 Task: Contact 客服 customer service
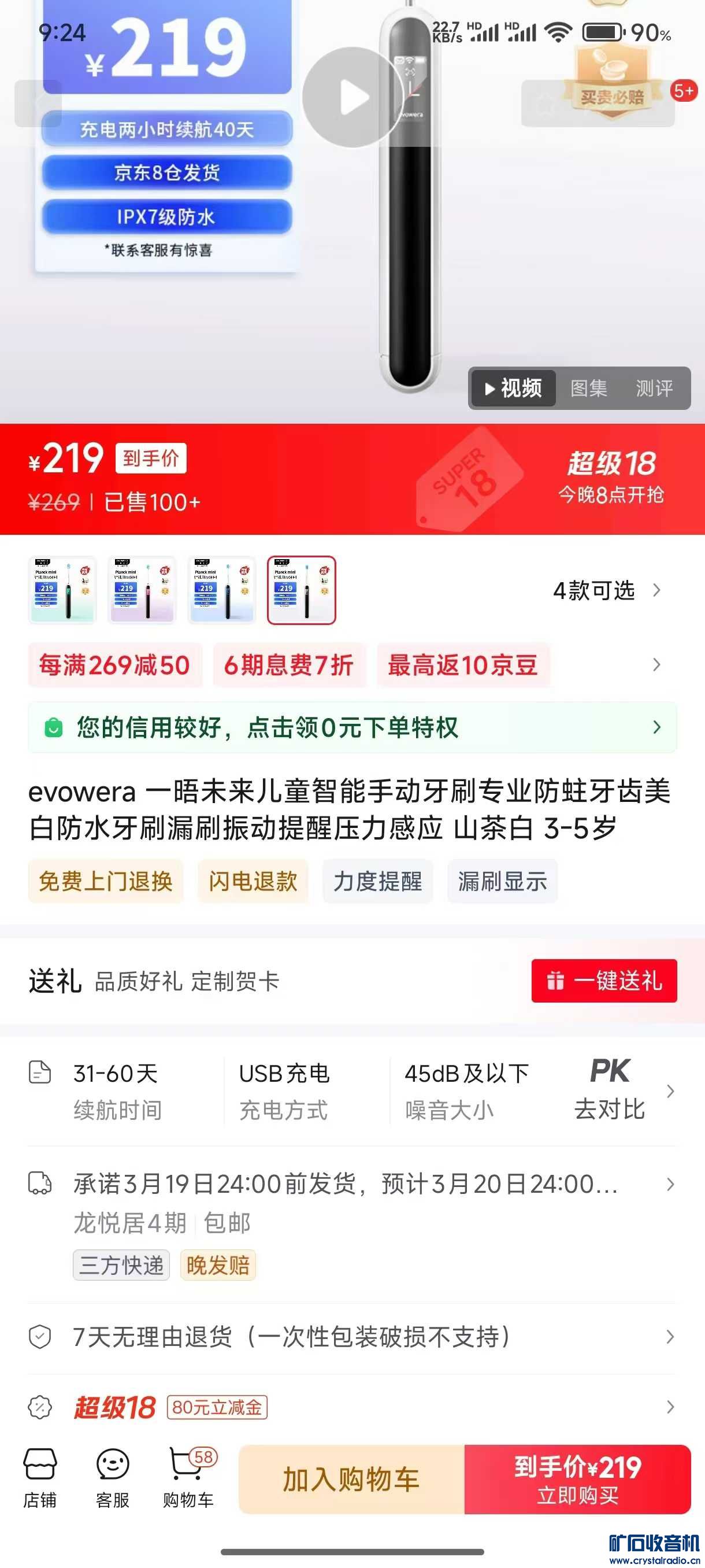click(x=113, y=1478)
